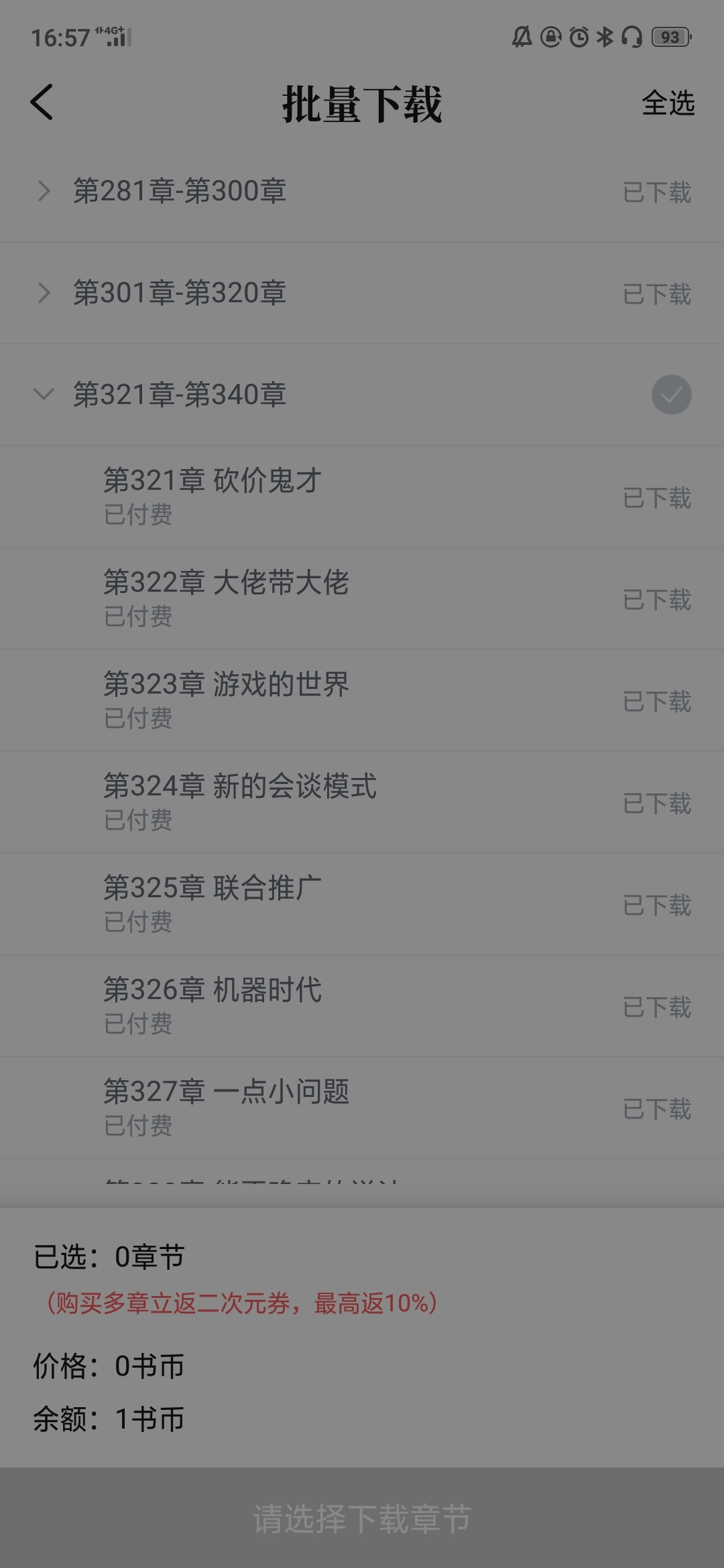Collapse the 第321章-第340章 group
724x1568 pixels.
pyautogui.click(x=44, y=395)
